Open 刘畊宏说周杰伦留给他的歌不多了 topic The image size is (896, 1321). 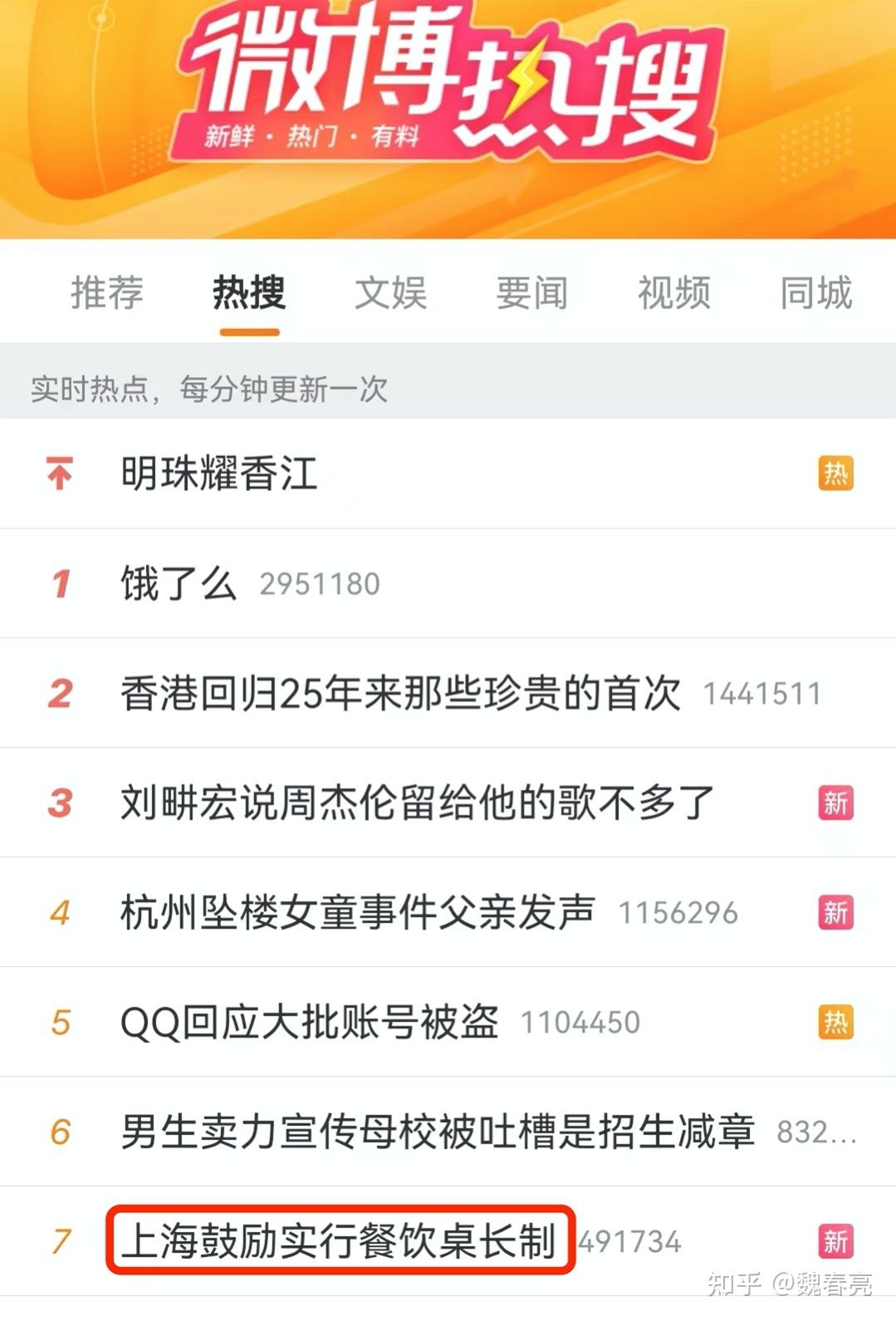(x=417, y=803)
